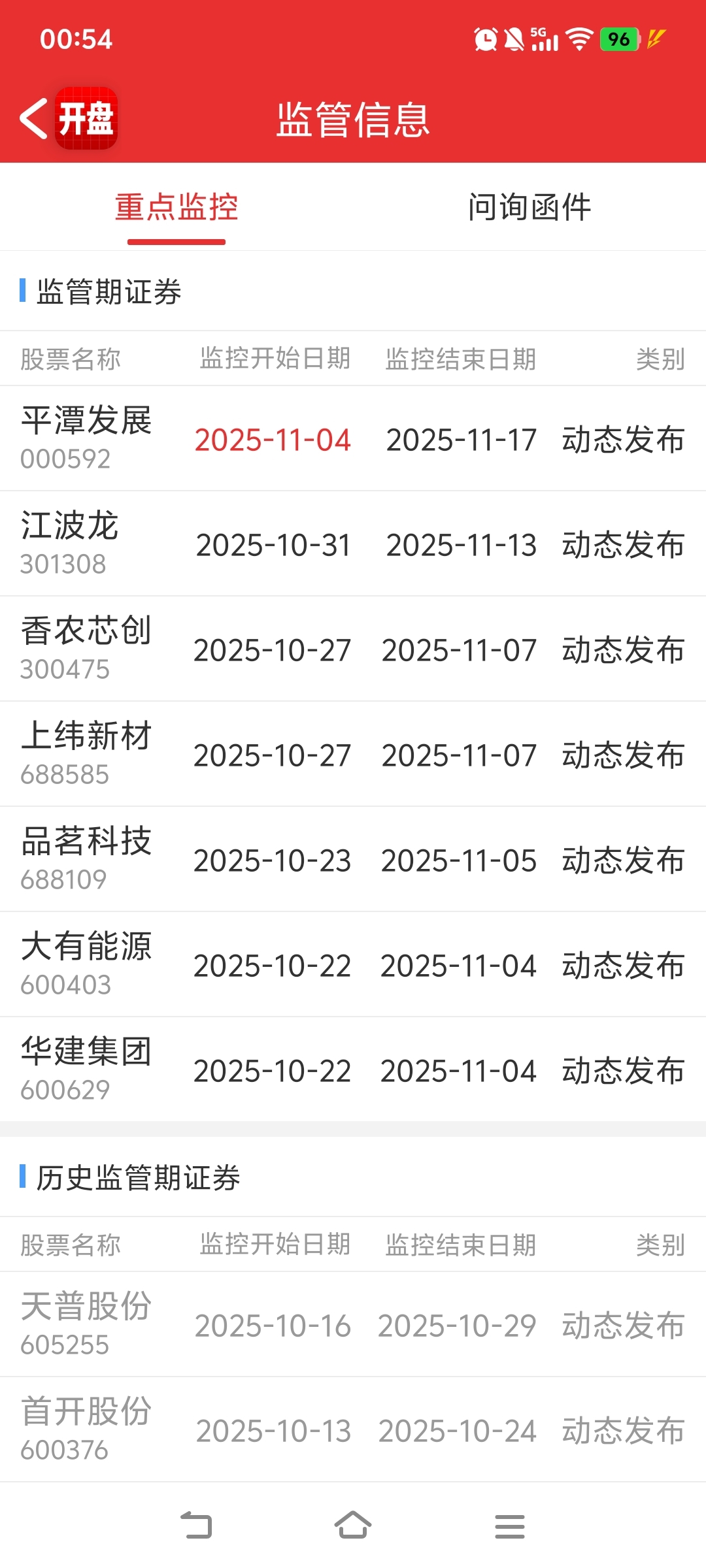View 香农芯创 300475 stock details
Screen dimensions: 706x1568
[x=353, y=649]
